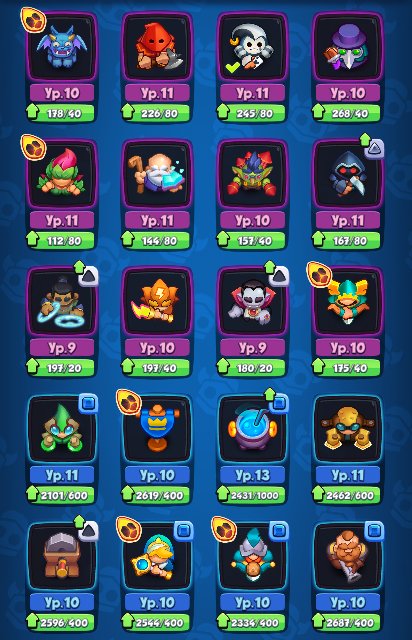Tap the vampire card showing 180/20
The image size is (412, 640).
point(253,322)
